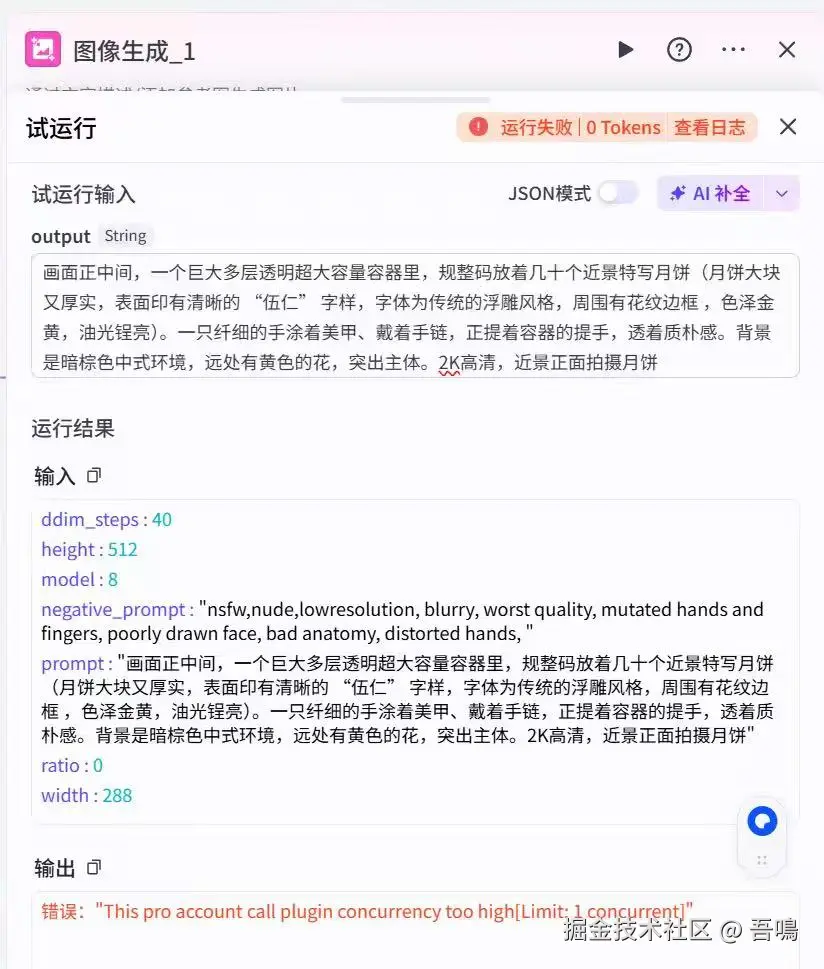
Task: Open the floating blue assistant bubble
Action: [x=762, y=822]
